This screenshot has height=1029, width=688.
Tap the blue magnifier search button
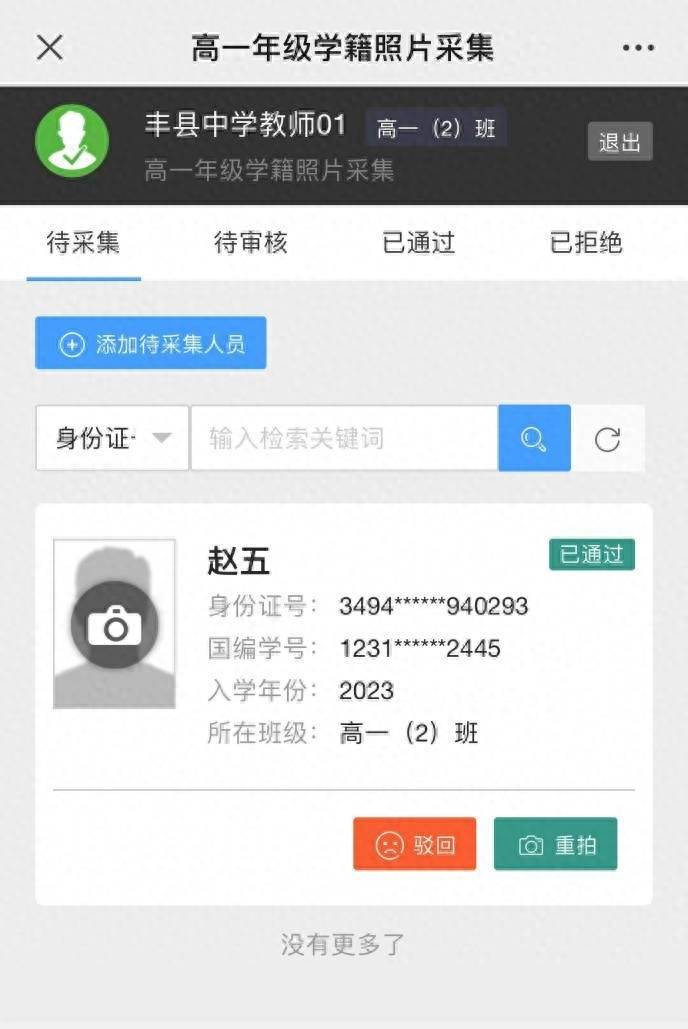pos(534,438)
